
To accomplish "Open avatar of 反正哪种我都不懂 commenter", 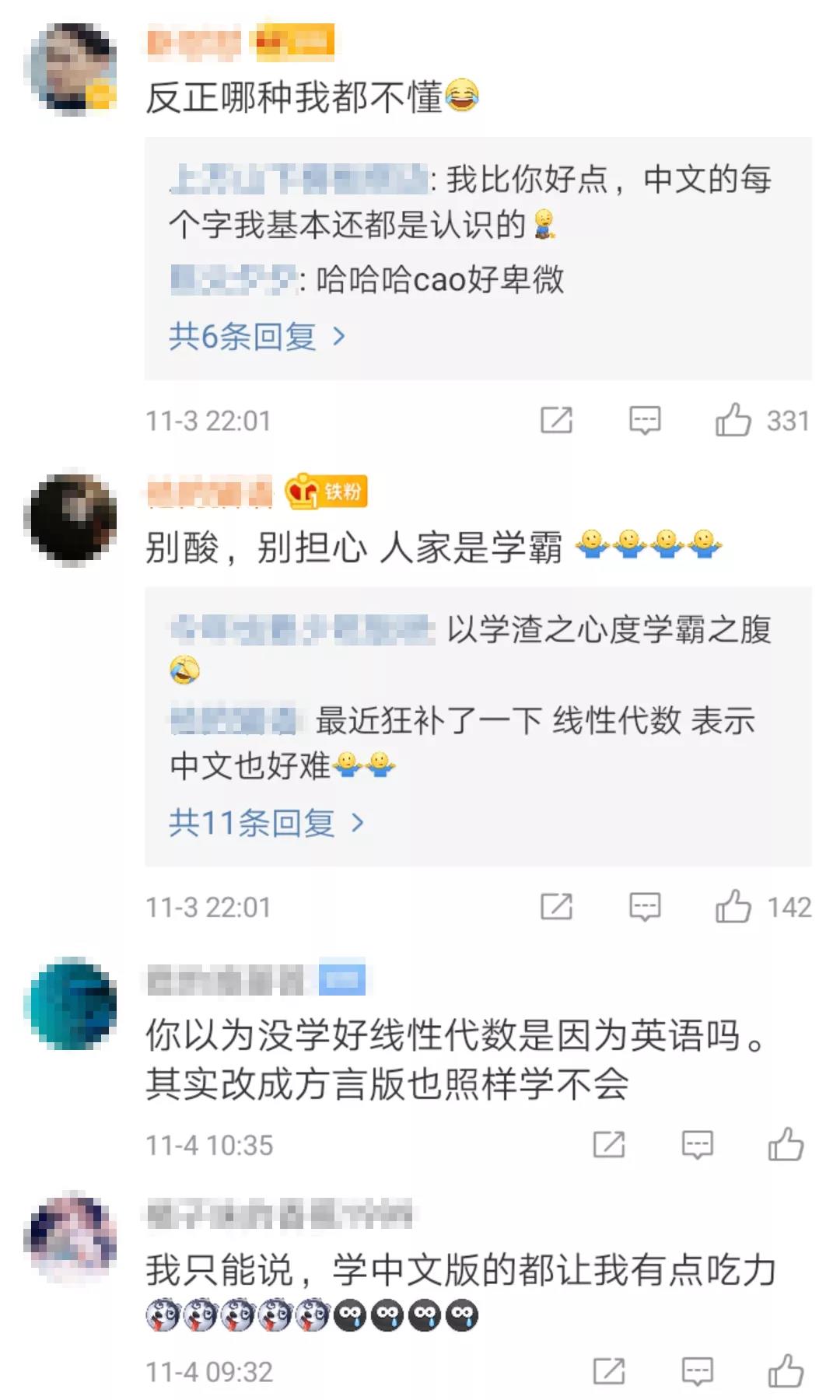I will point(71,68).
